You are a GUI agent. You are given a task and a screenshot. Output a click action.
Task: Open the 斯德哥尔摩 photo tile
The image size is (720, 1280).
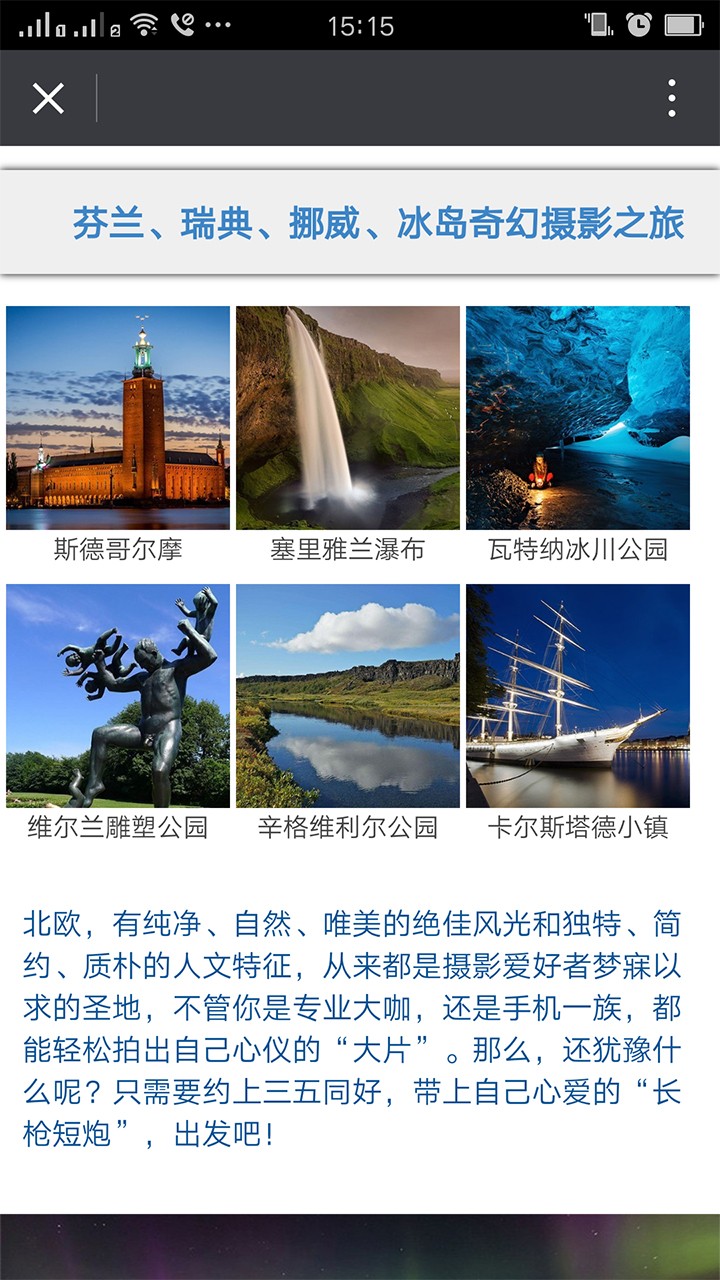tap(118, 418)
